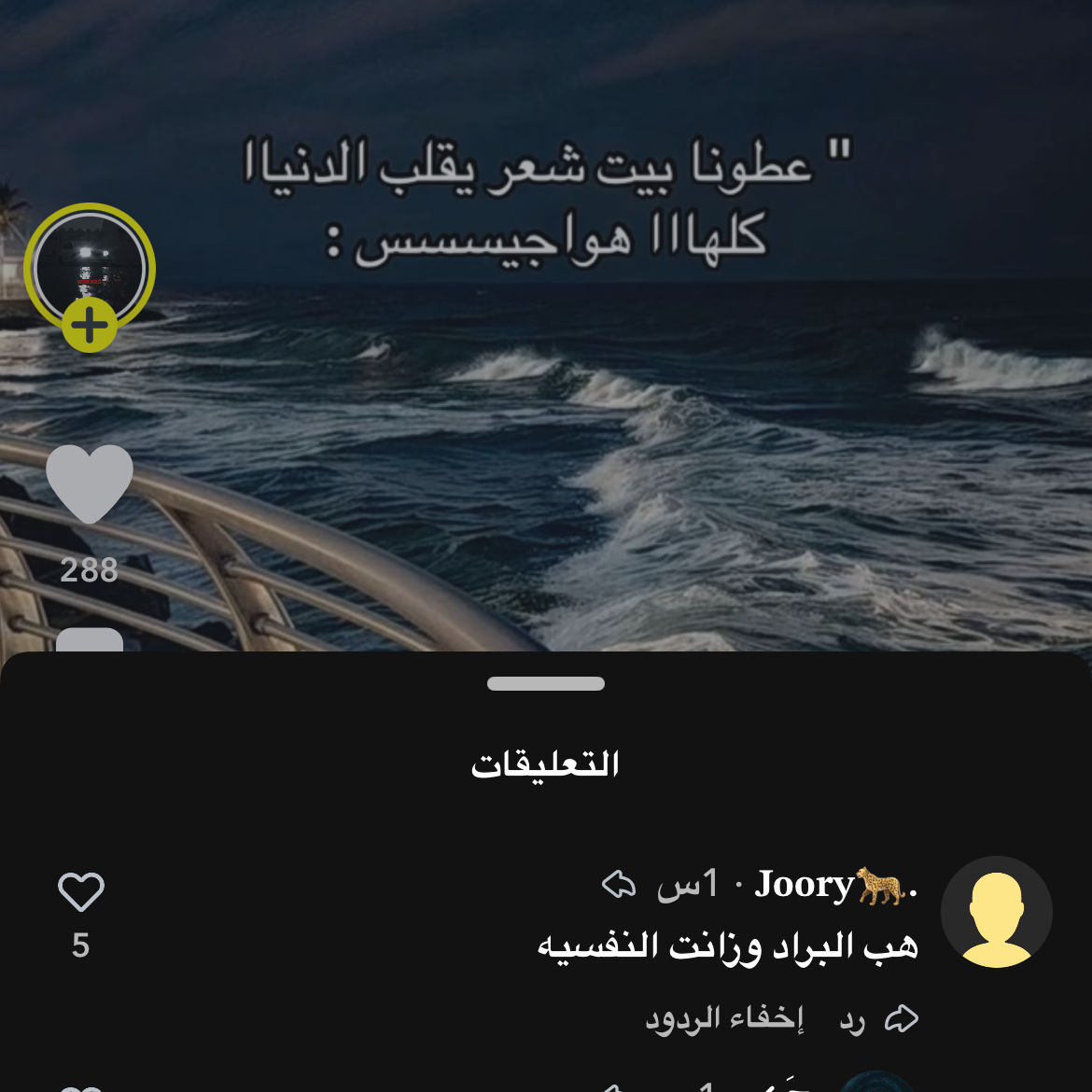Viewport: 1092px width, 1092px height.
Task: Follow the creator via the plus badge
Action: click(90, 327)
